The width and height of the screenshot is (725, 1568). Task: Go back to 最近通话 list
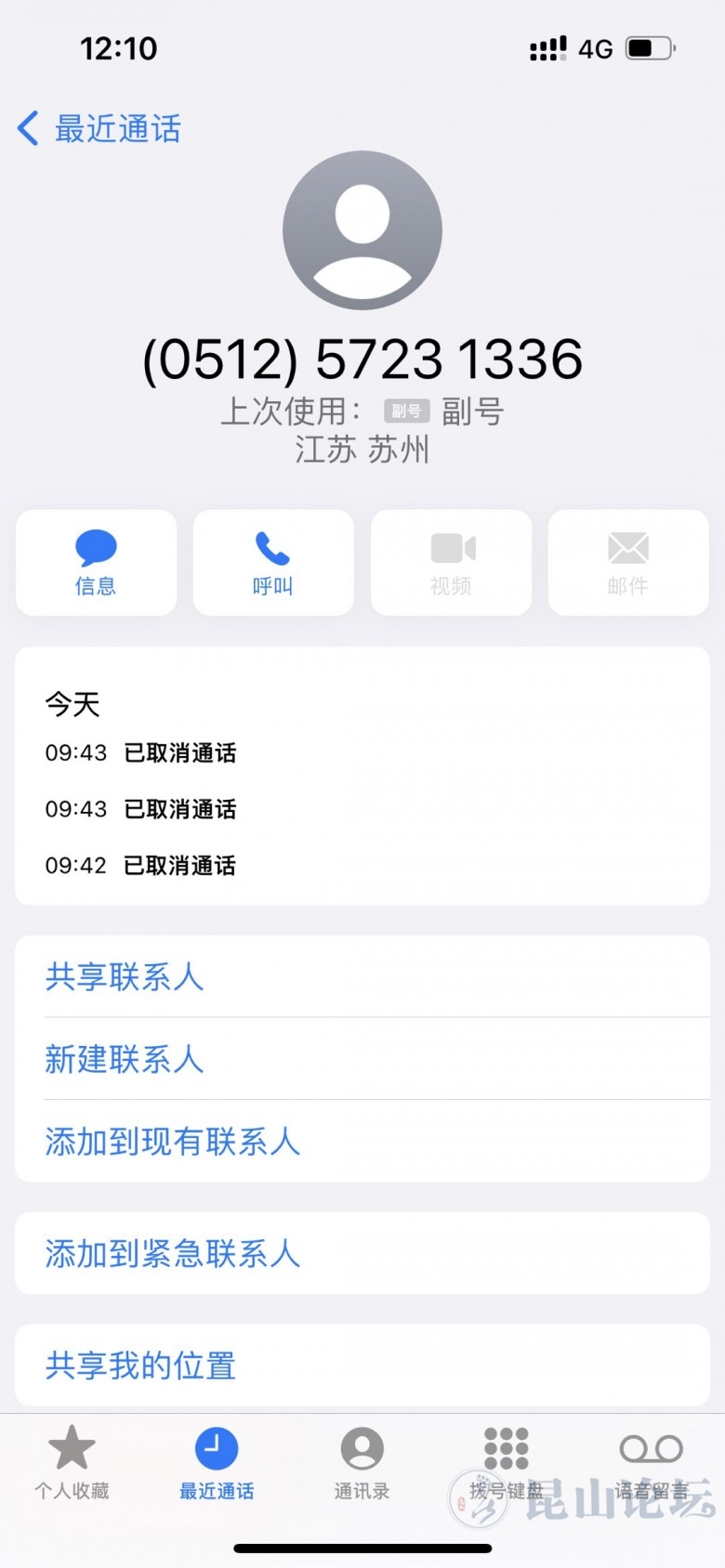click(99, 128)
